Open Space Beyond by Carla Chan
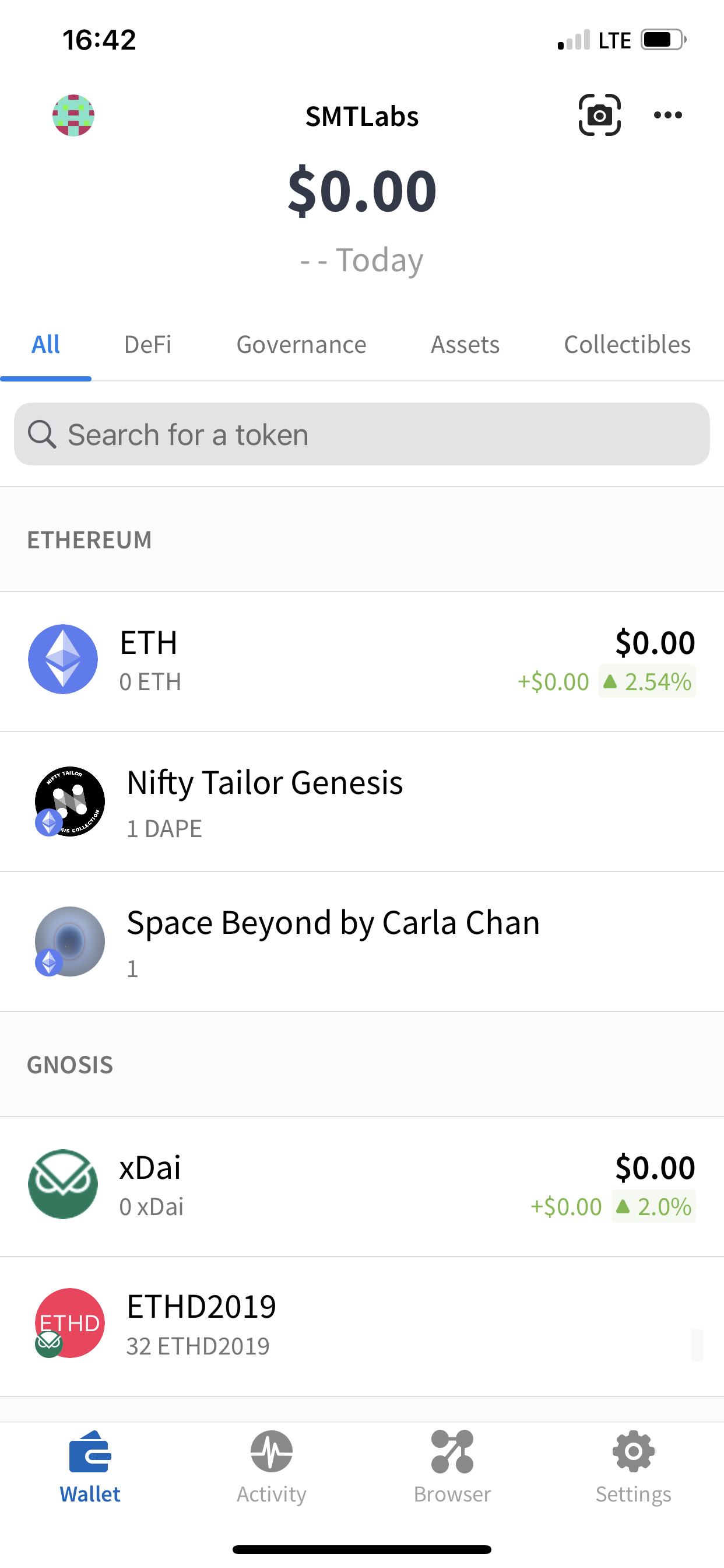724x1568 pixels. tap(362, 941)
